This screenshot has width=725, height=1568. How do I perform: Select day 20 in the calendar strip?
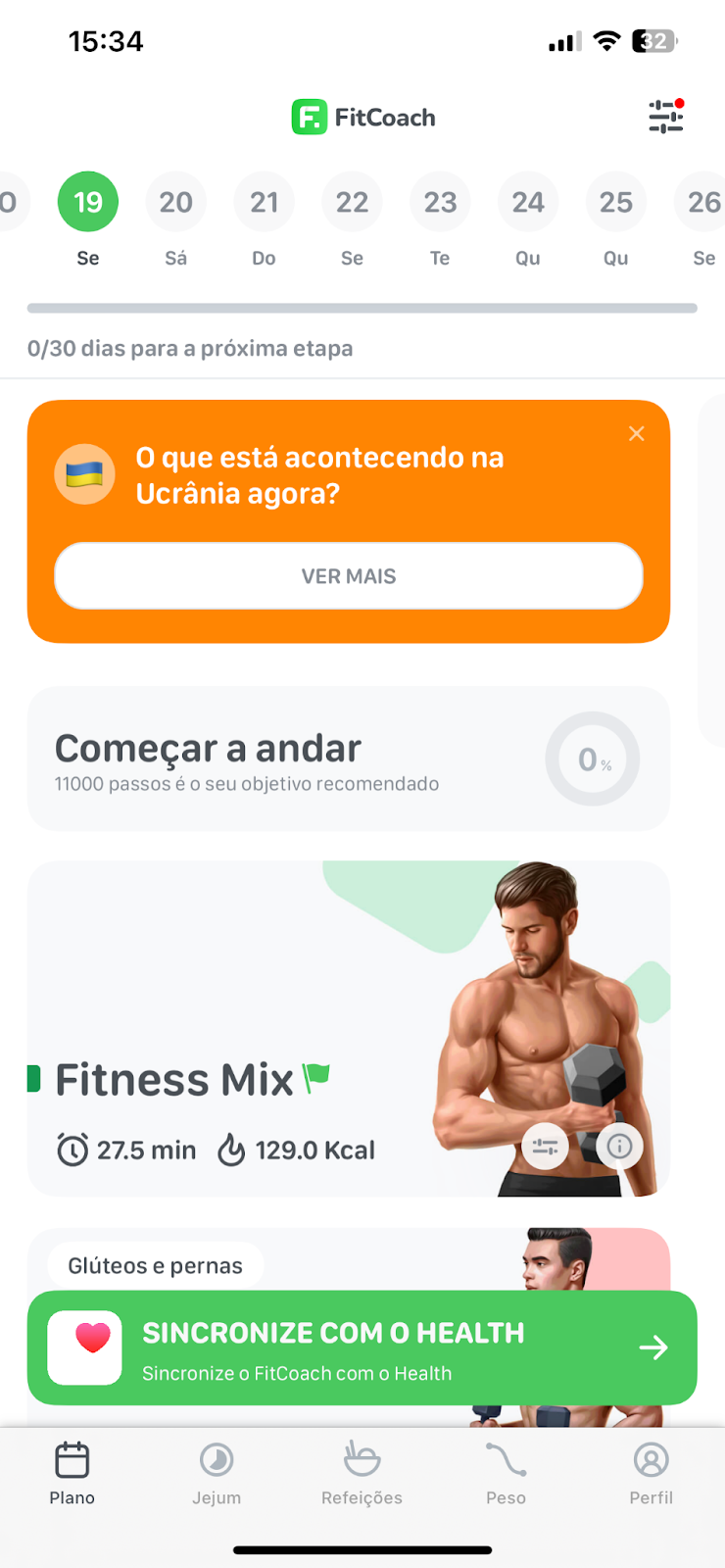click(176, 202)
